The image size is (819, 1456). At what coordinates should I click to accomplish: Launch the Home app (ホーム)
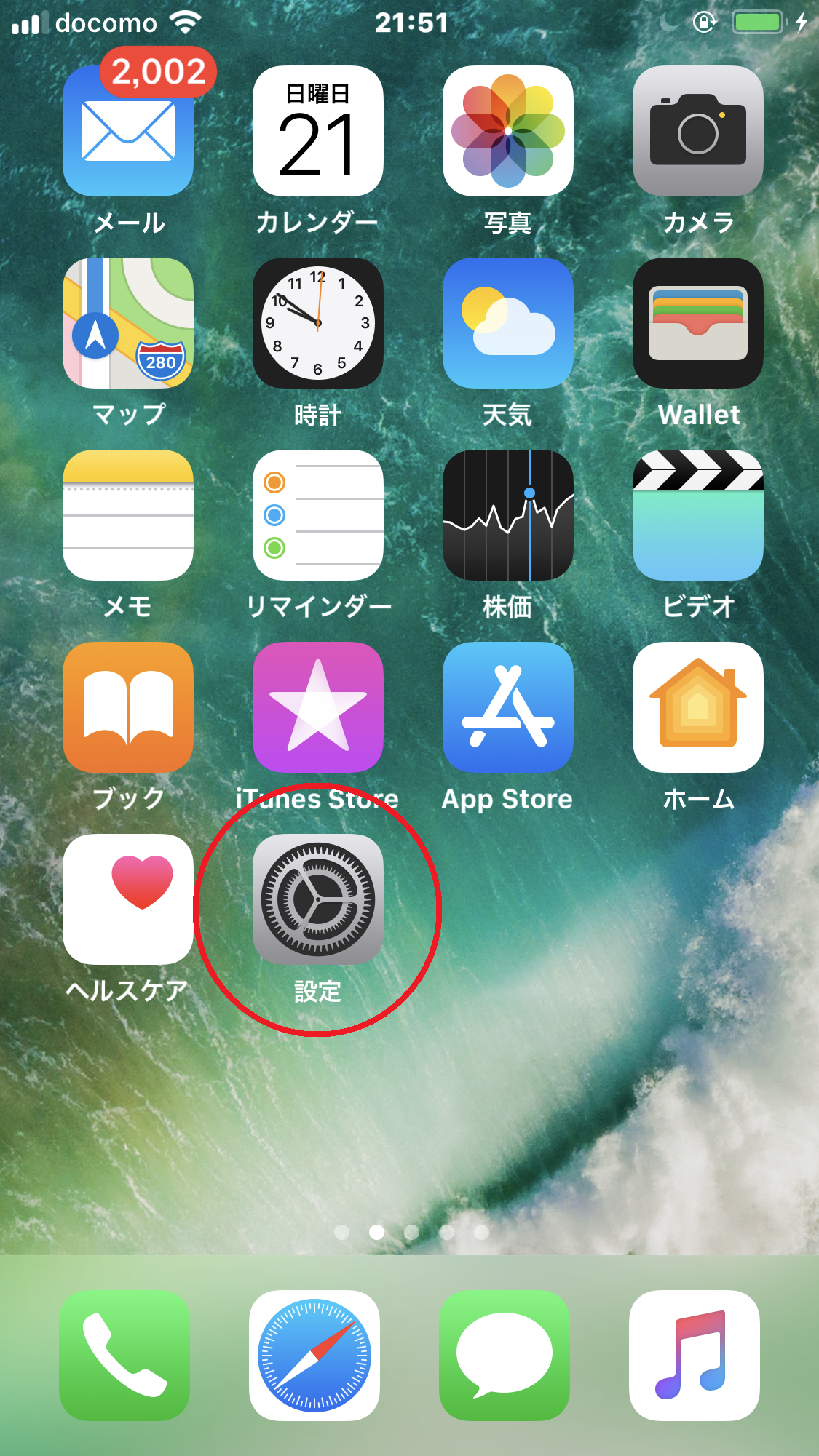click(698, 707)
